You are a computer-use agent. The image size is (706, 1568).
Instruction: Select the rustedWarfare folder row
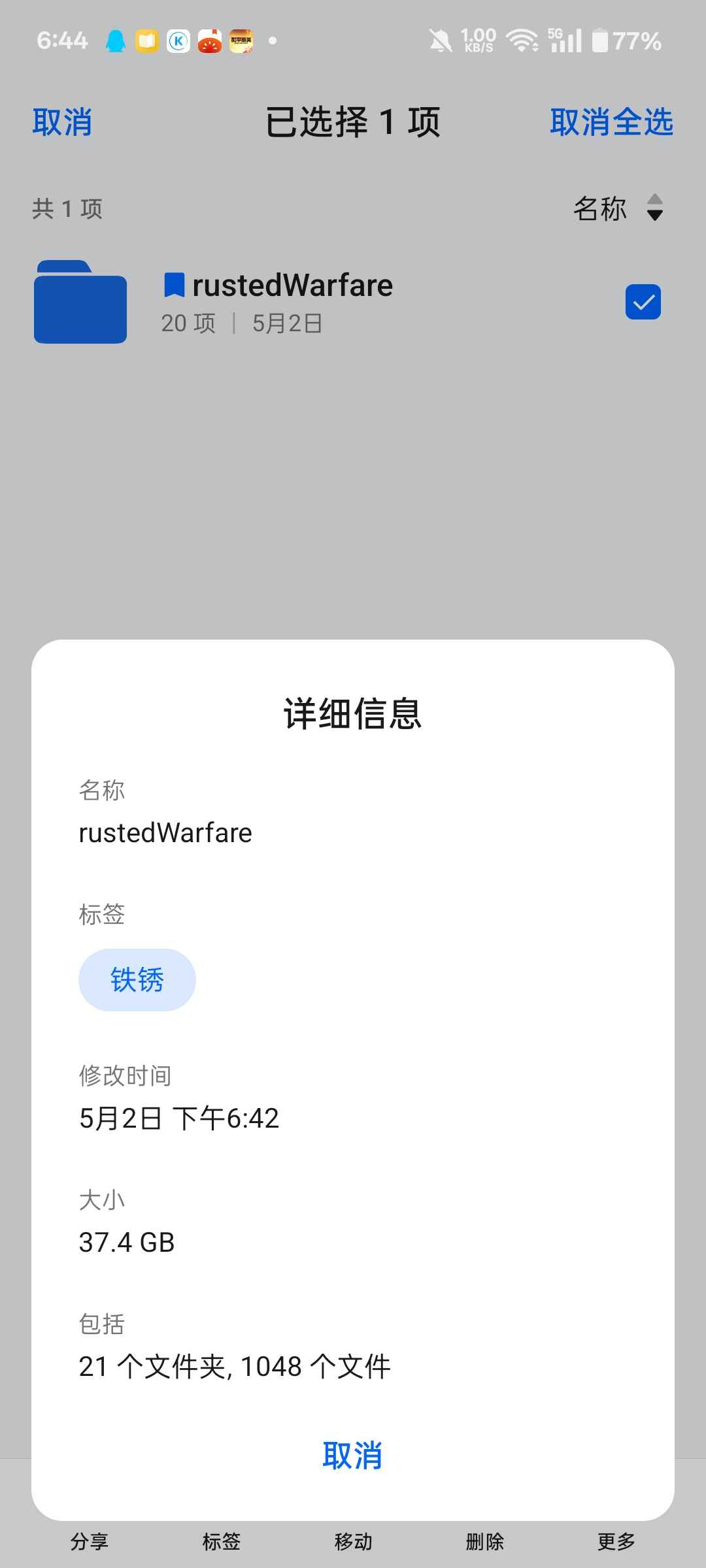pos(353,302)
